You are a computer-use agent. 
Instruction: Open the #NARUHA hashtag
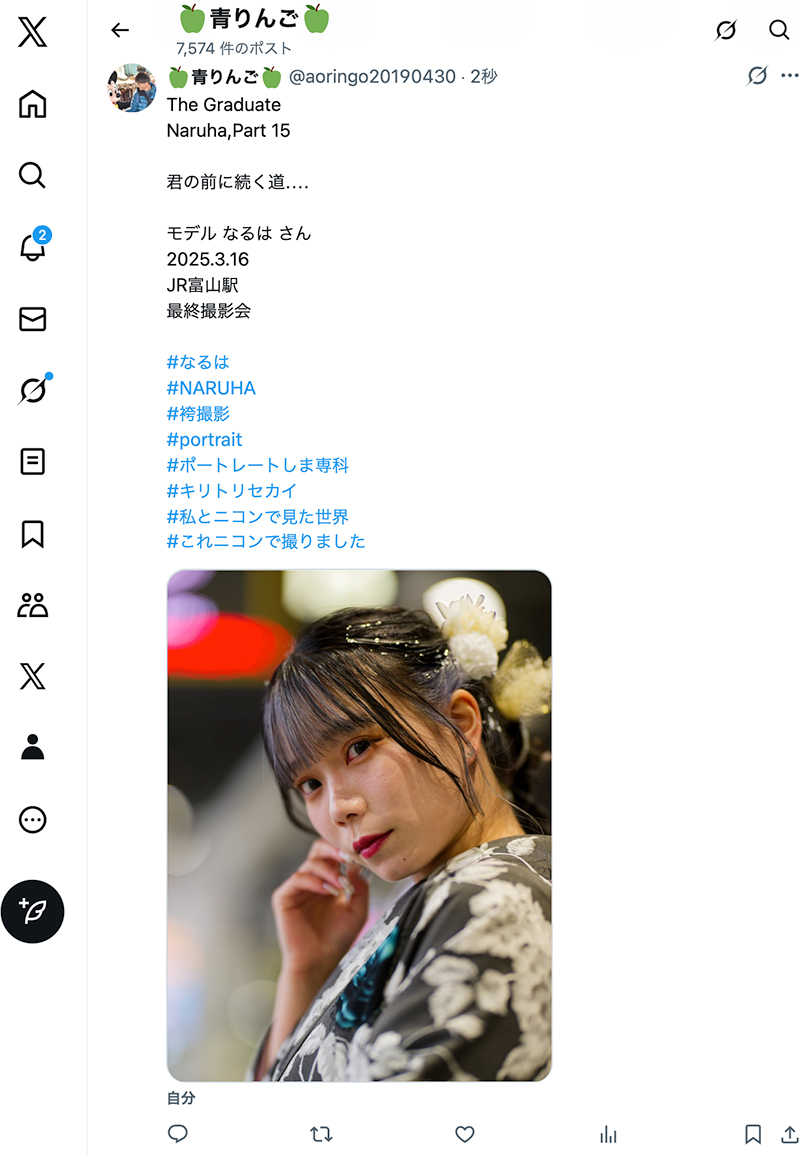(x=211, y=388)
